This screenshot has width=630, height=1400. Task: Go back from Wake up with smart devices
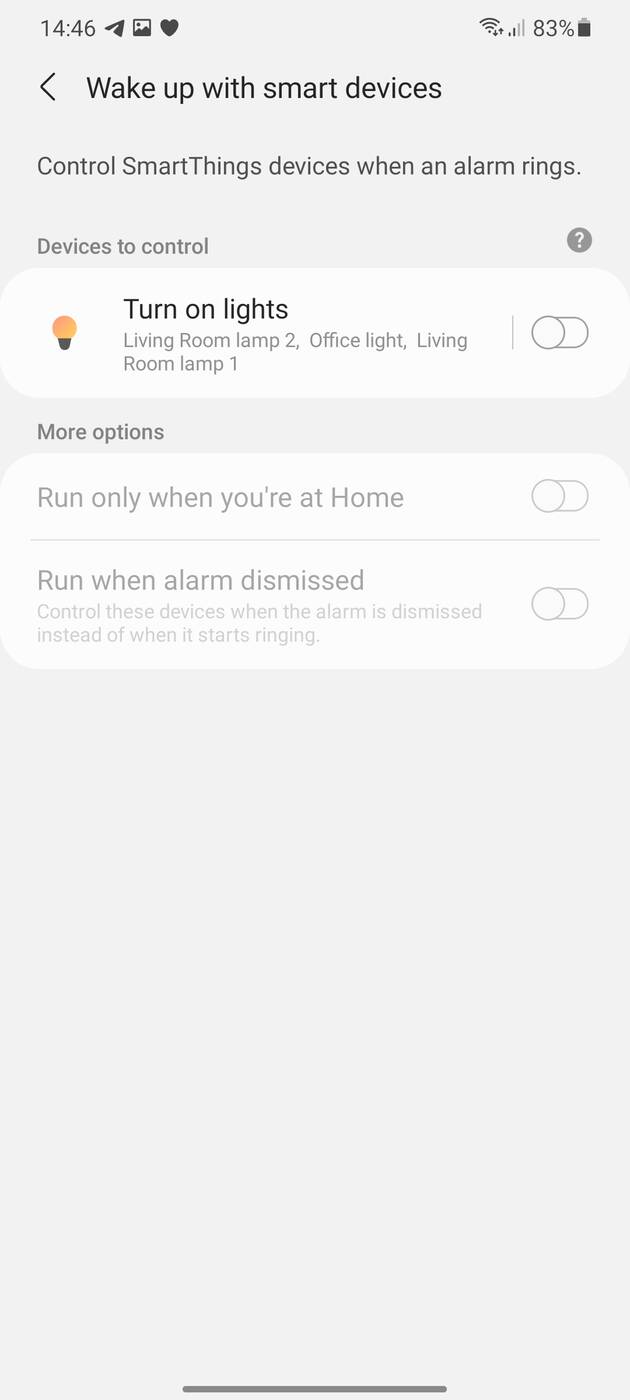48,88
